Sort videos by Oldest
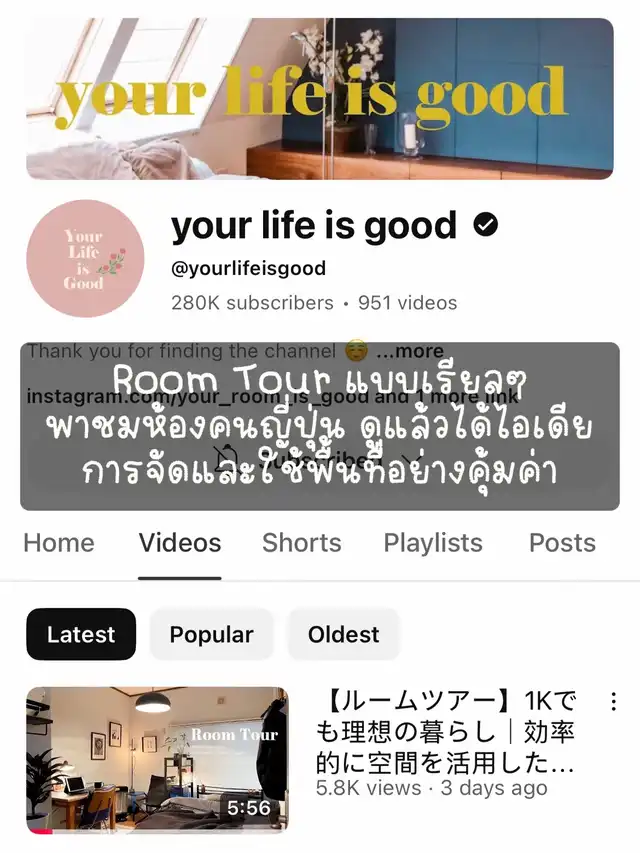This screenshot has width=640, height=853. [x=343, y=634]
